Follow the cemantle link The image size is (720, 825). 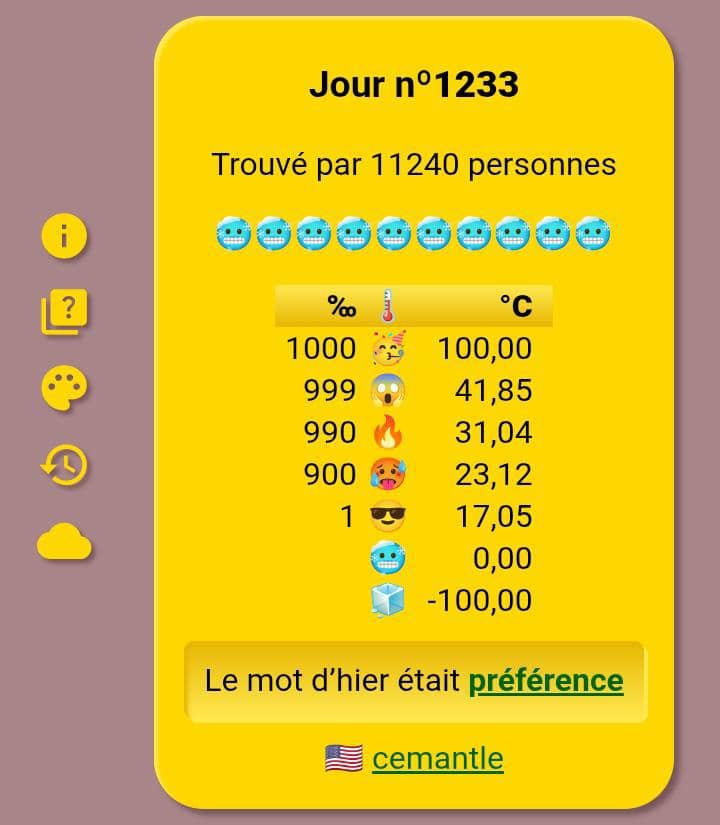click(437, 759)
